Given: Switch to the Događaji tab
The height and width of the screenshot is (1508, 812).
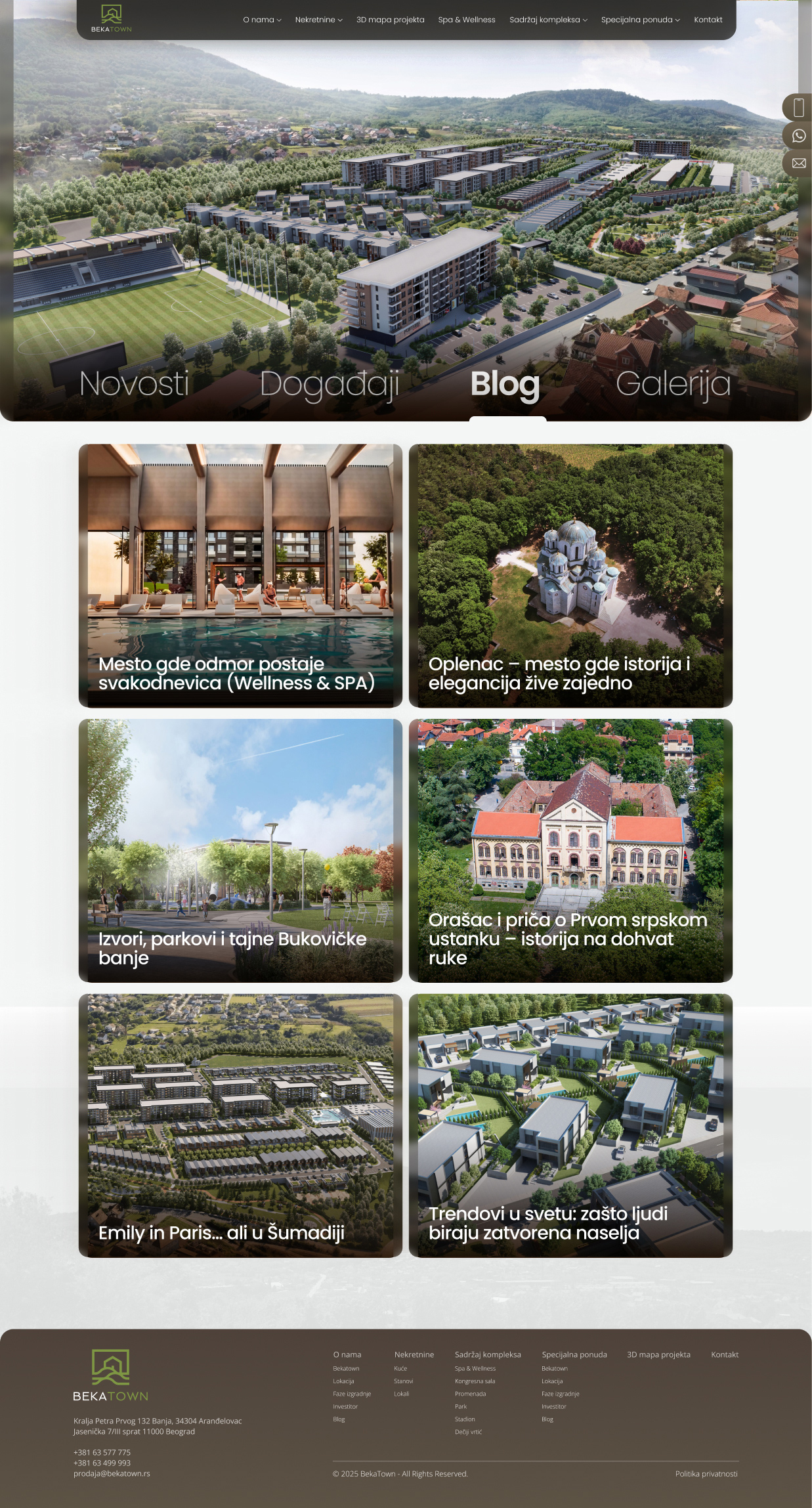Looking at the screenshot, I should click(330, 383).
